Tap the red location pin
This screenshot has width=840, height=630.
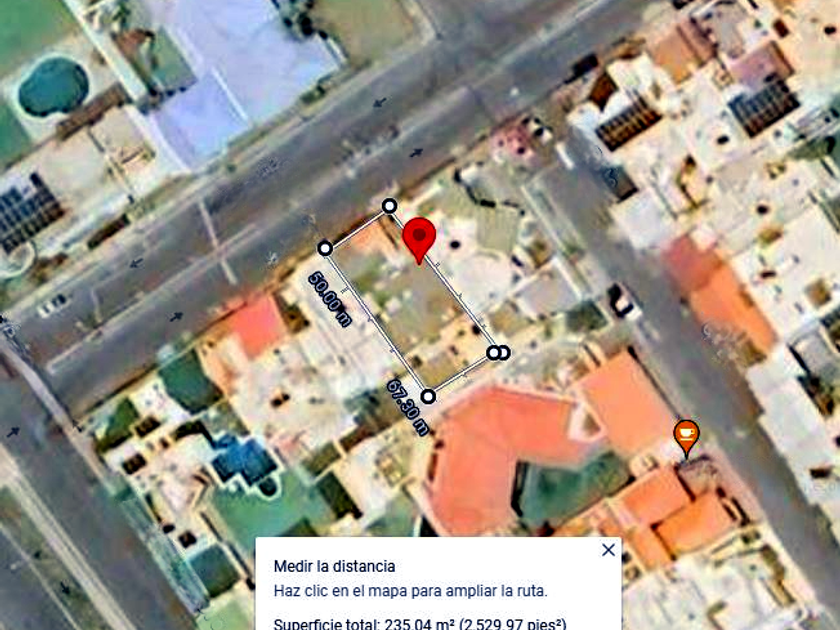tap(419, 237)
